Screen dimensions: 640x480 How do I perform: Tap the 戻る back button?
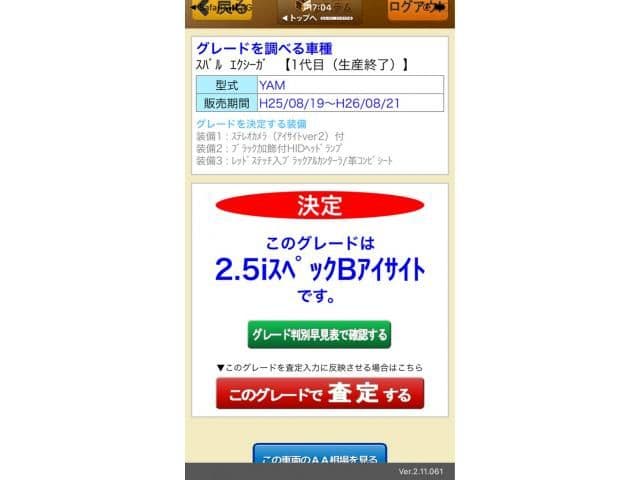point(221,10)
